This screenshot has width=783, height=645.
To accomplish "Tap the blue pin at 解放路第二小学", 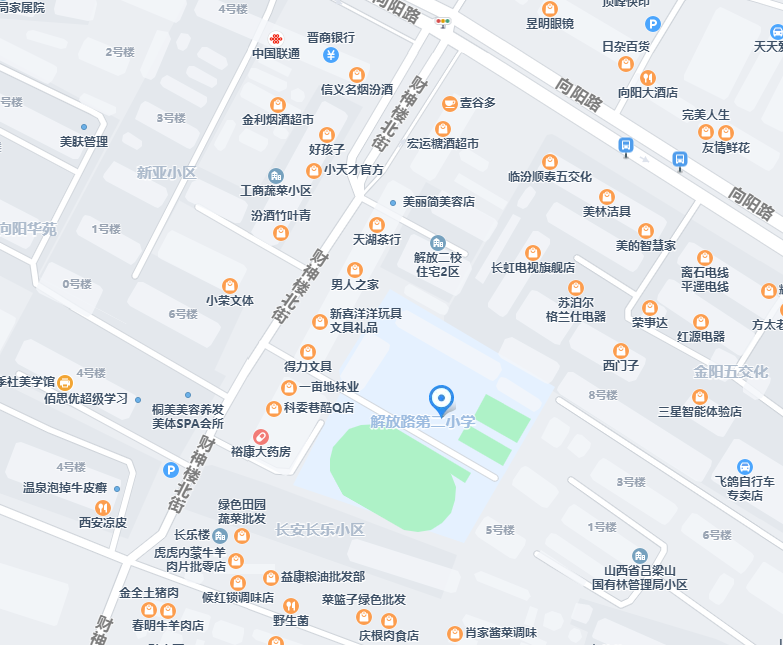I will pyautogui.click(x=441, y=399).
